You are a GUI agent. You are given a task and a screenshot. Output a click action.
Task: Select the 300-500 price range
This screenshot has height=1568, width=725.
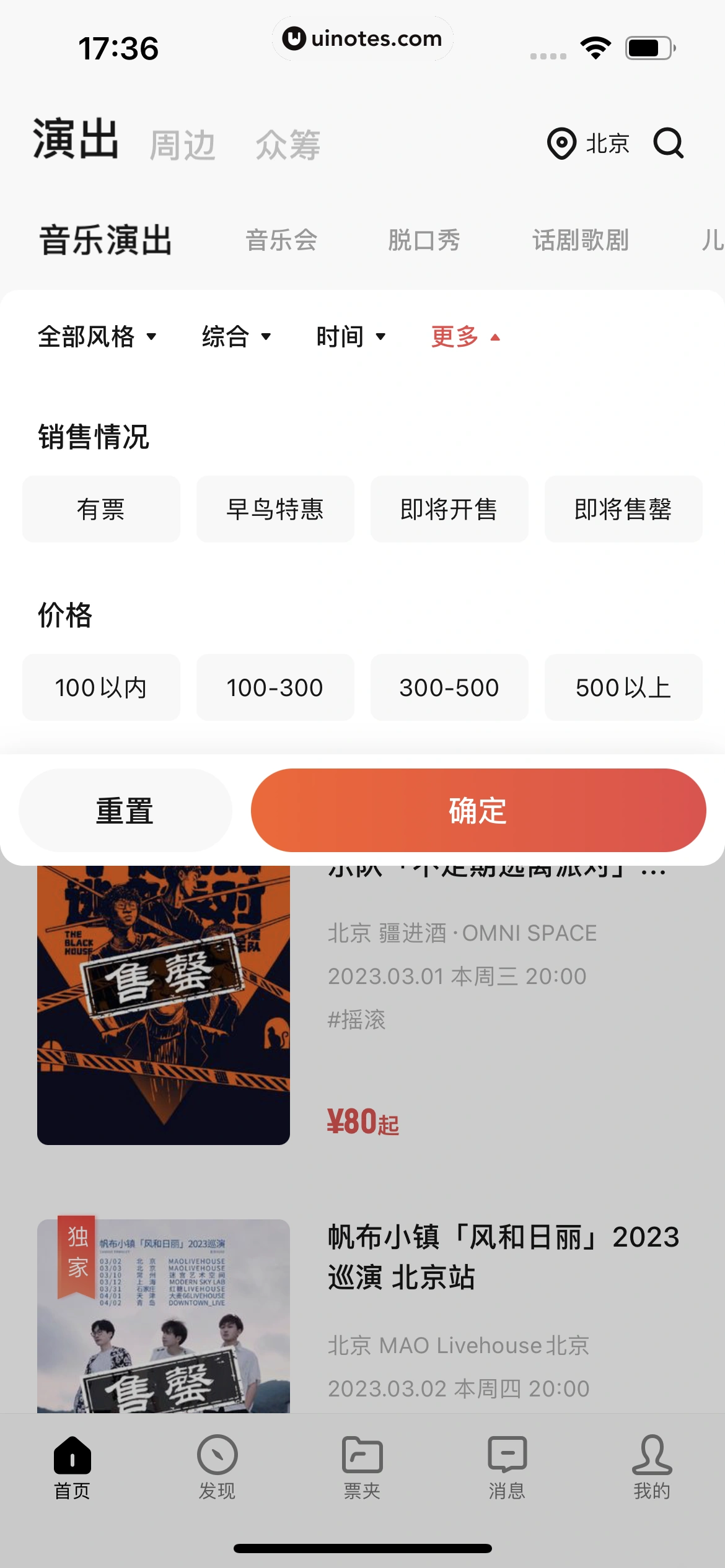click(x=450, y=687)
